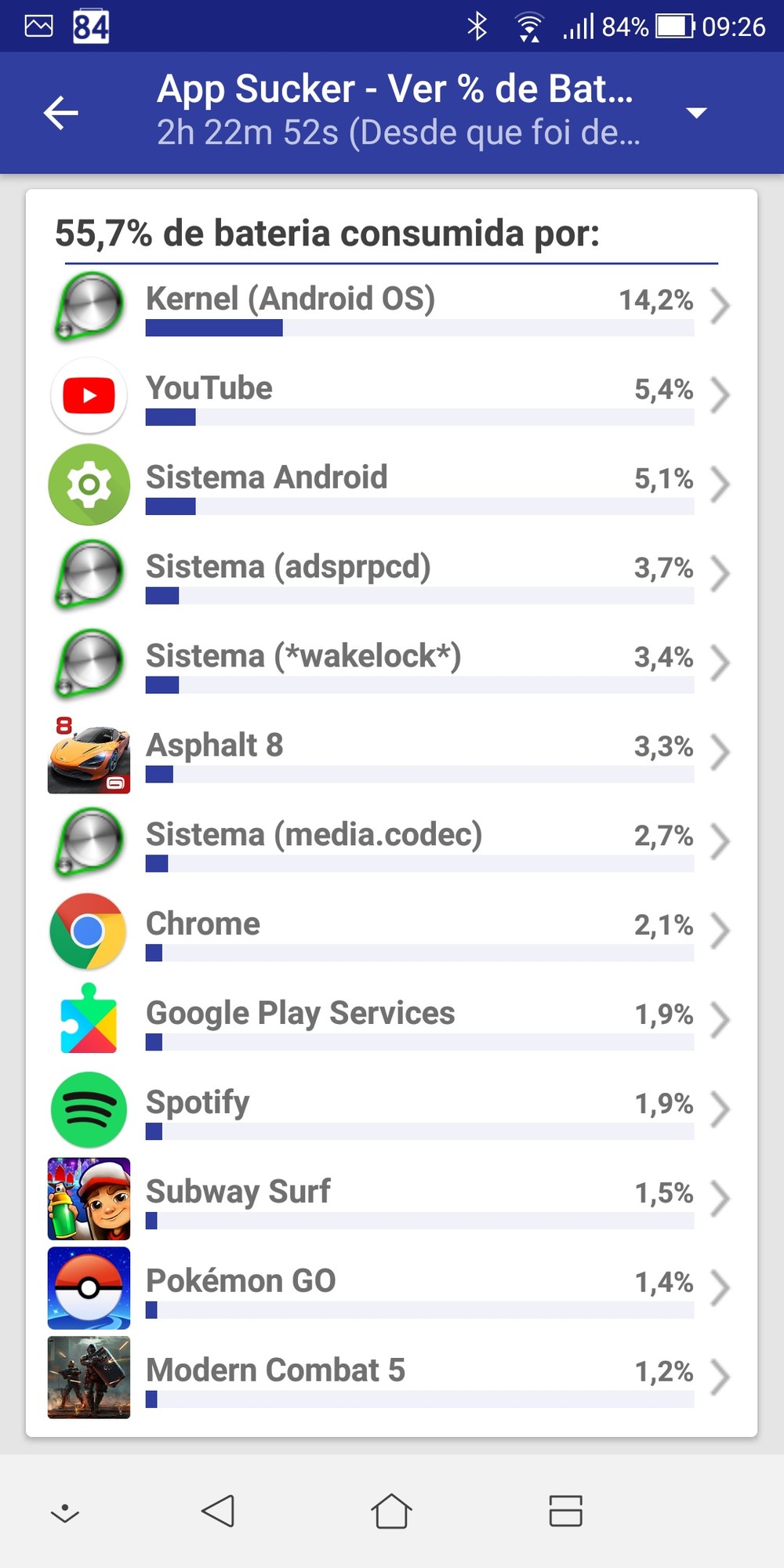784x1568 pixels.
Task: Check Chrome battery usage details
Action: point(392,931)
